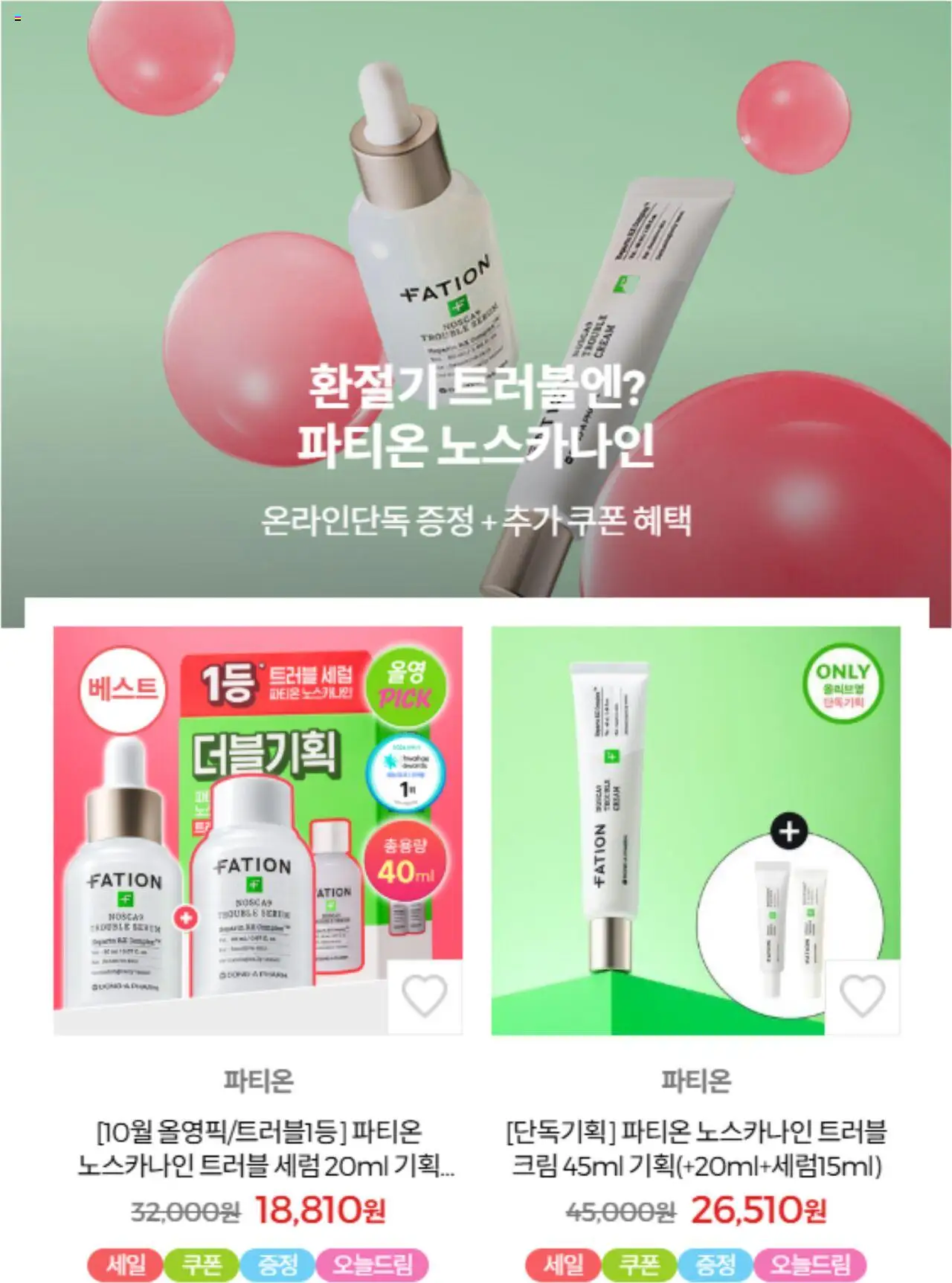
Task: Add the Trouble Cream 45ml to wishlist
Action: pyautogui.click(x=862, y=996)
